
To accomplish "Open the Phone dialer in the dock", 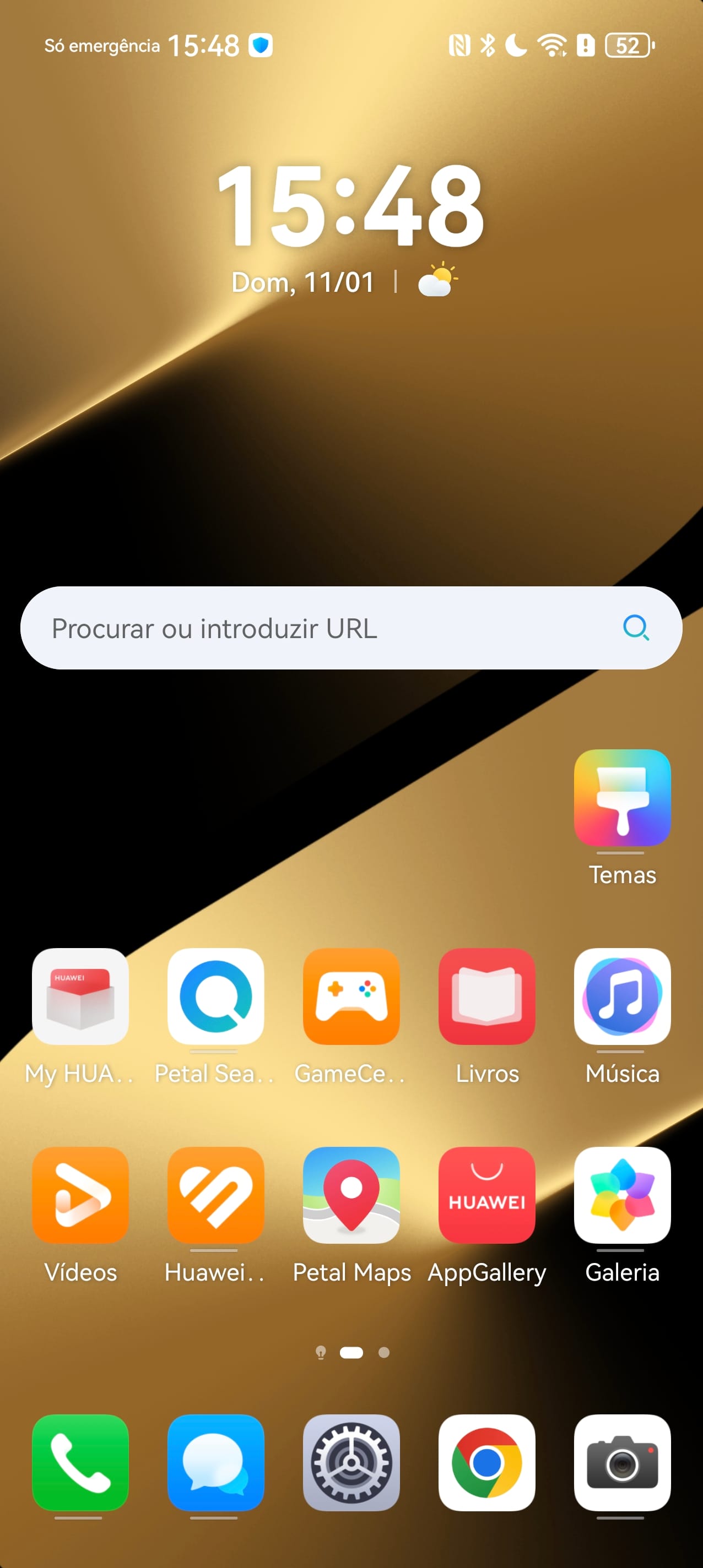I will pos(80,1462).
